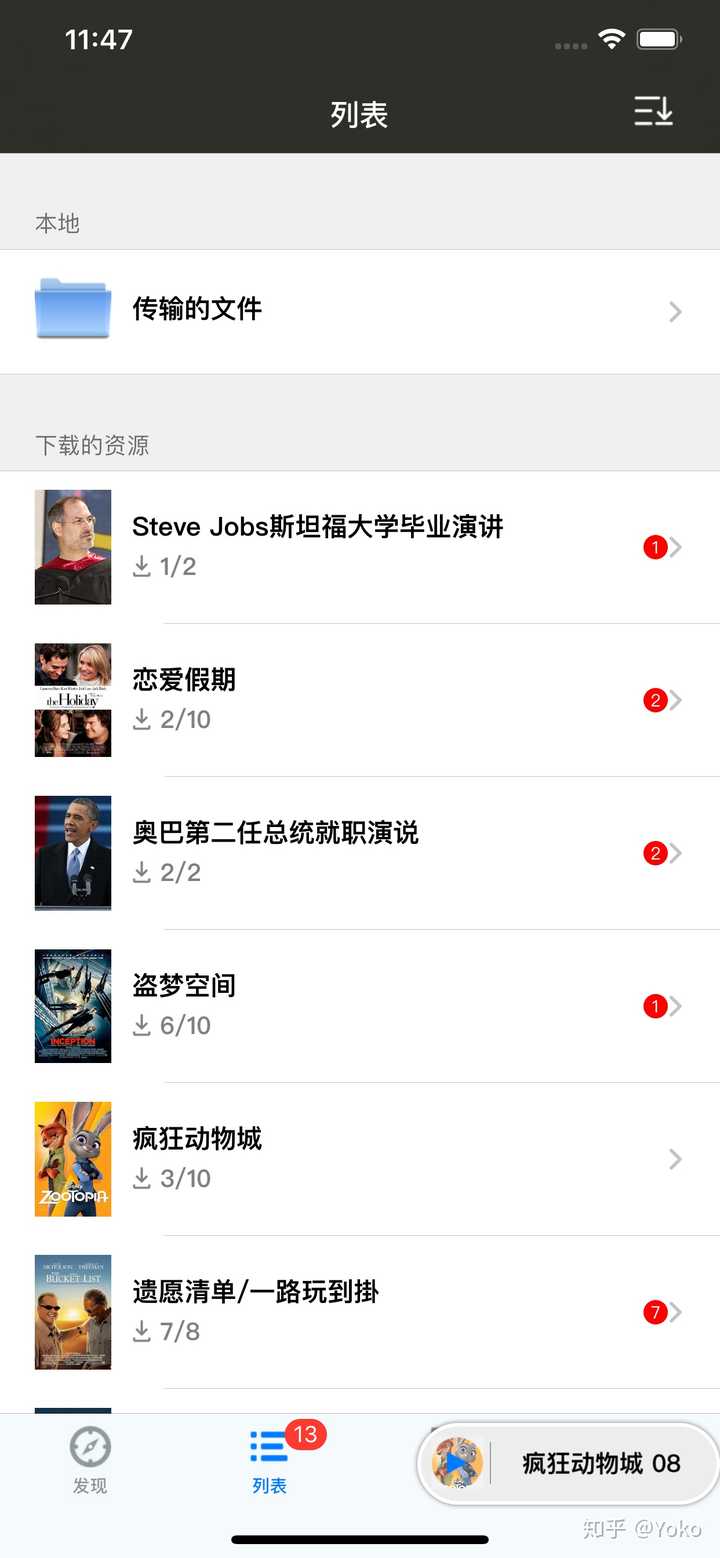720x1558 pixels.
Task: Expand the 恋爱假期 download entry
Action: pos(360,699)
